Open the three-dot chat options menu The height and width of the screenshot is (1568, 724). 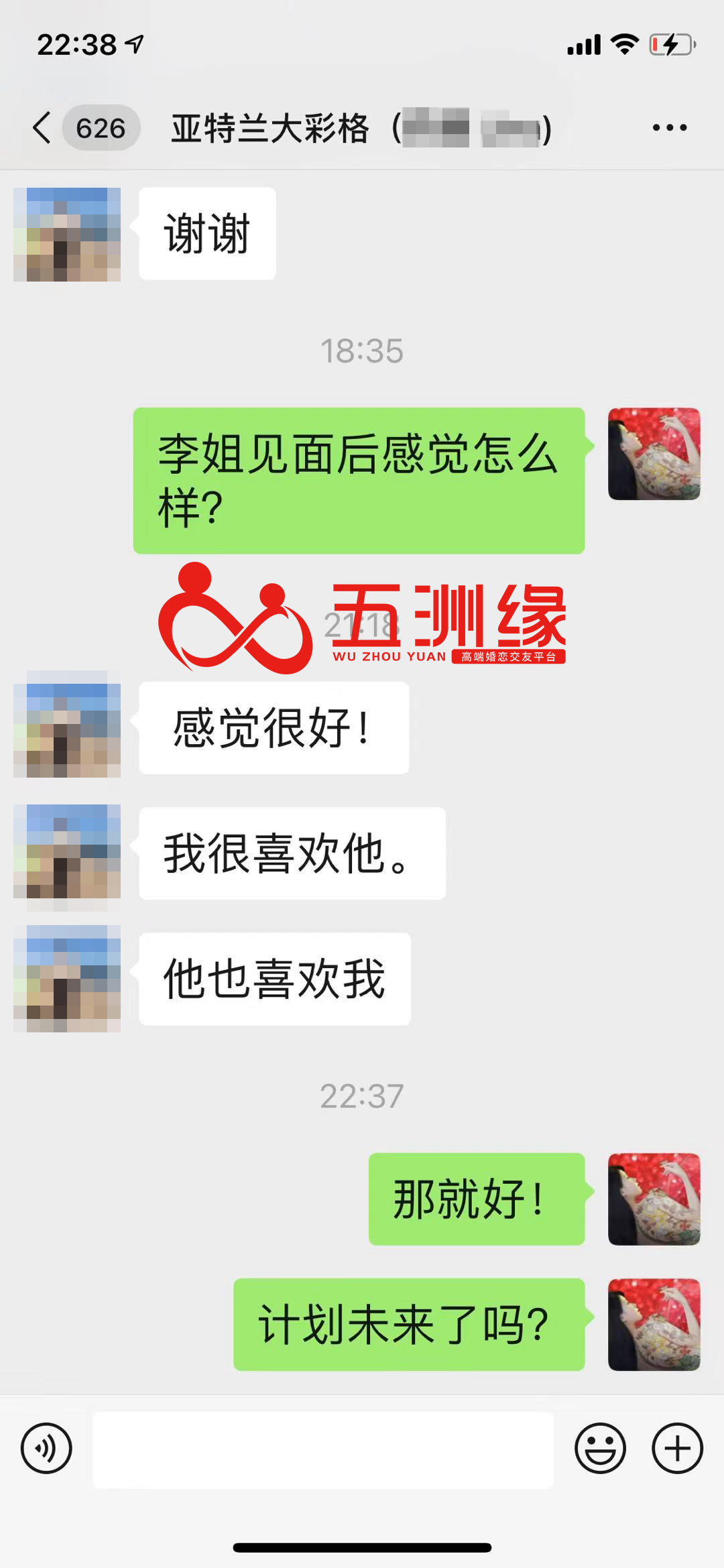(x=669, y=127)
